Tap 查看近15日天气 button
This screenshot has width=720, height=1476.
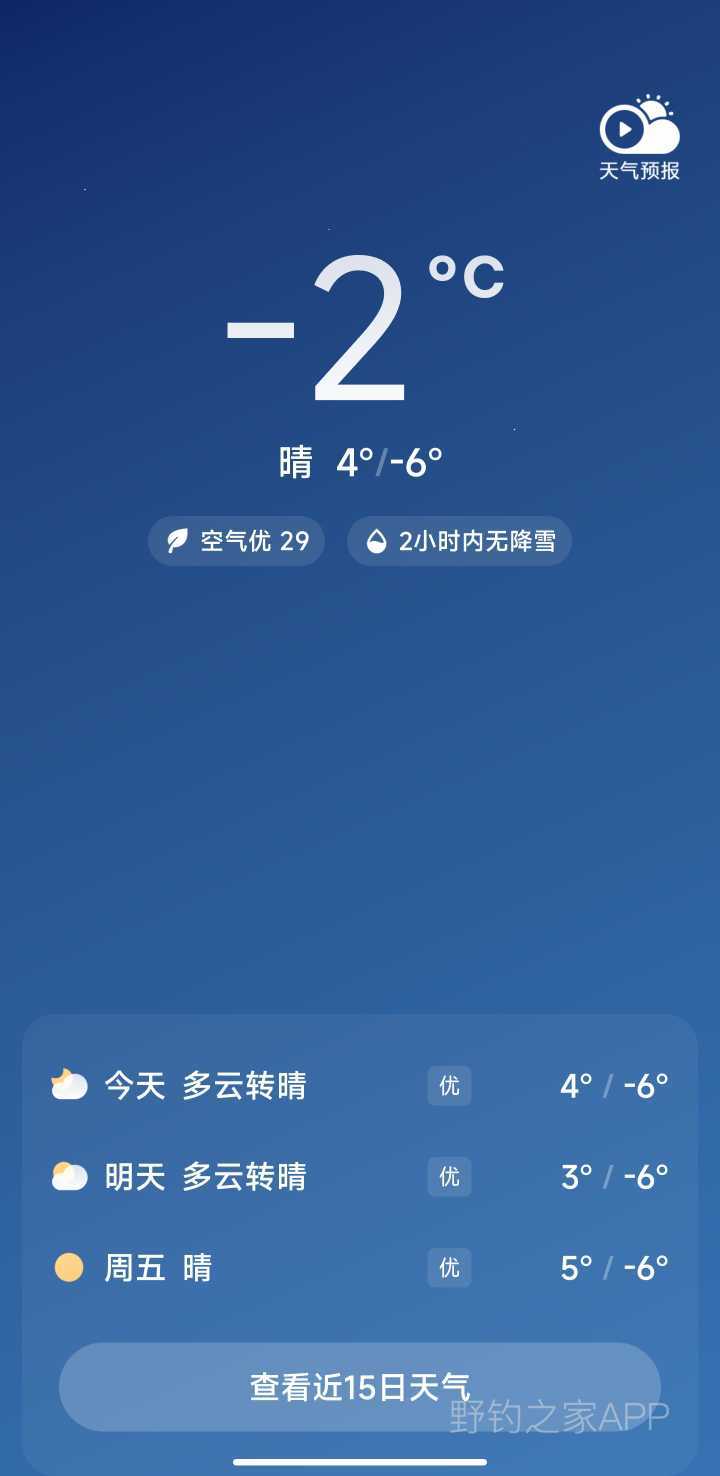(359, 1387)
